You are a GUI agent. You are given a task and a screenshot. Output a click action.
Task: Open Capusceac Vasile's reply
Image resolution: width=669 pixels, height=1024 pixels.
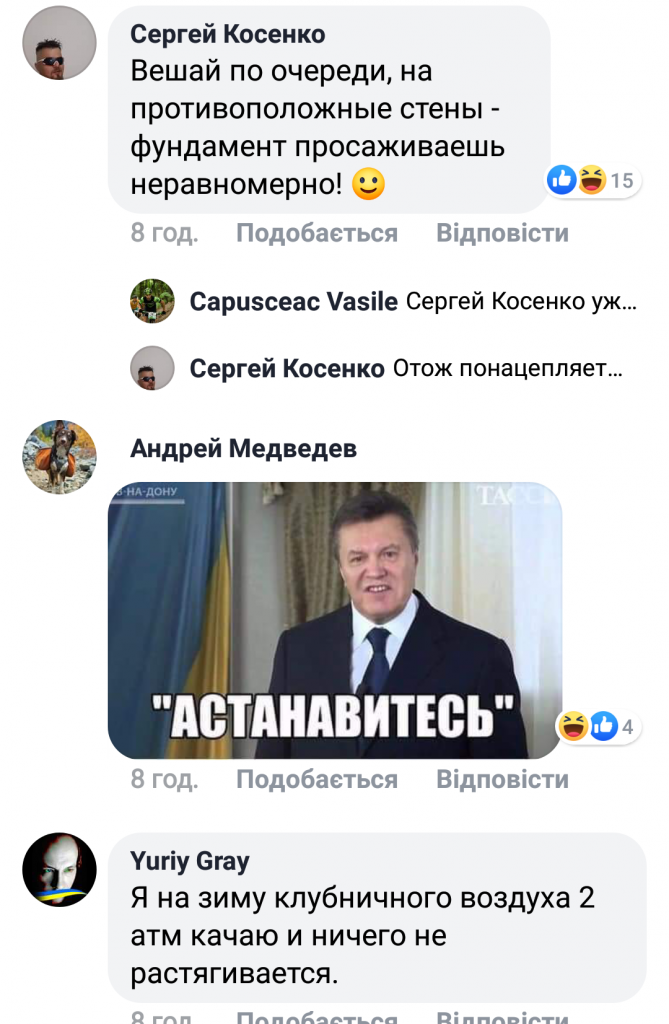(412, 301)
